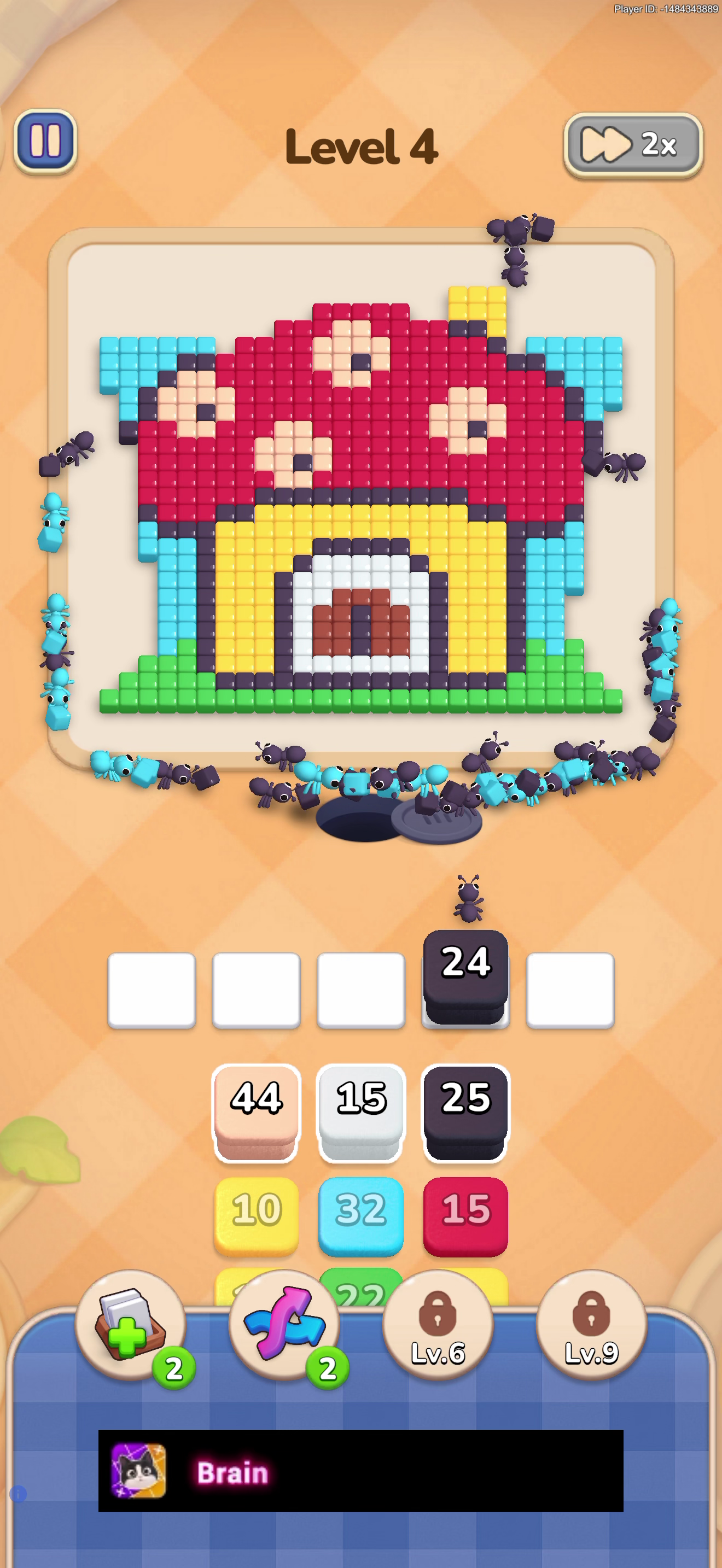722x1568 pixels.
Task: Use the add extra slot booster
Action: 131,1325
